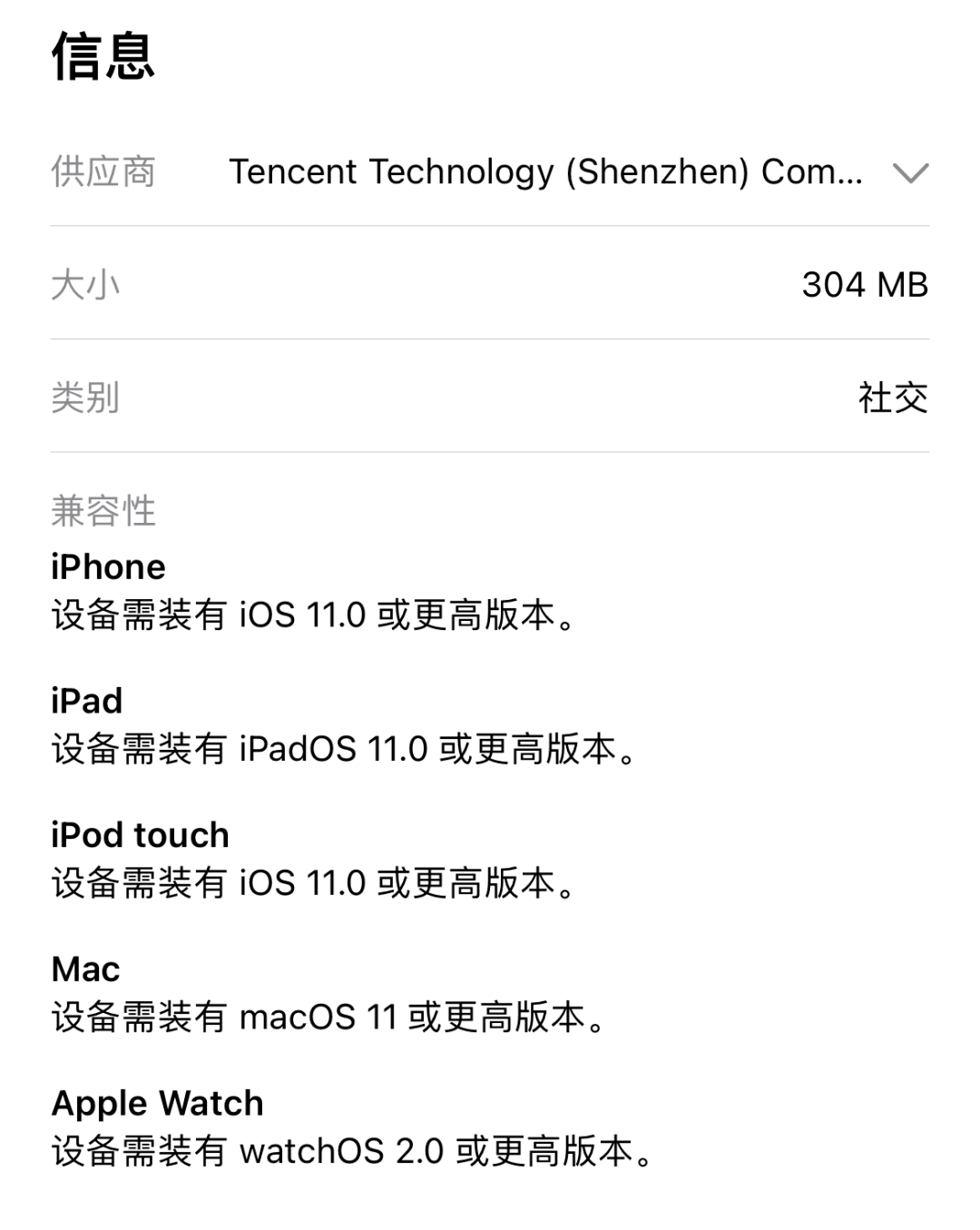Expand the 供应商 provider row chevron
Image resolution: width=980 pixels, height=1230 pixels.
pyautogui.click(x=910, y=172)
